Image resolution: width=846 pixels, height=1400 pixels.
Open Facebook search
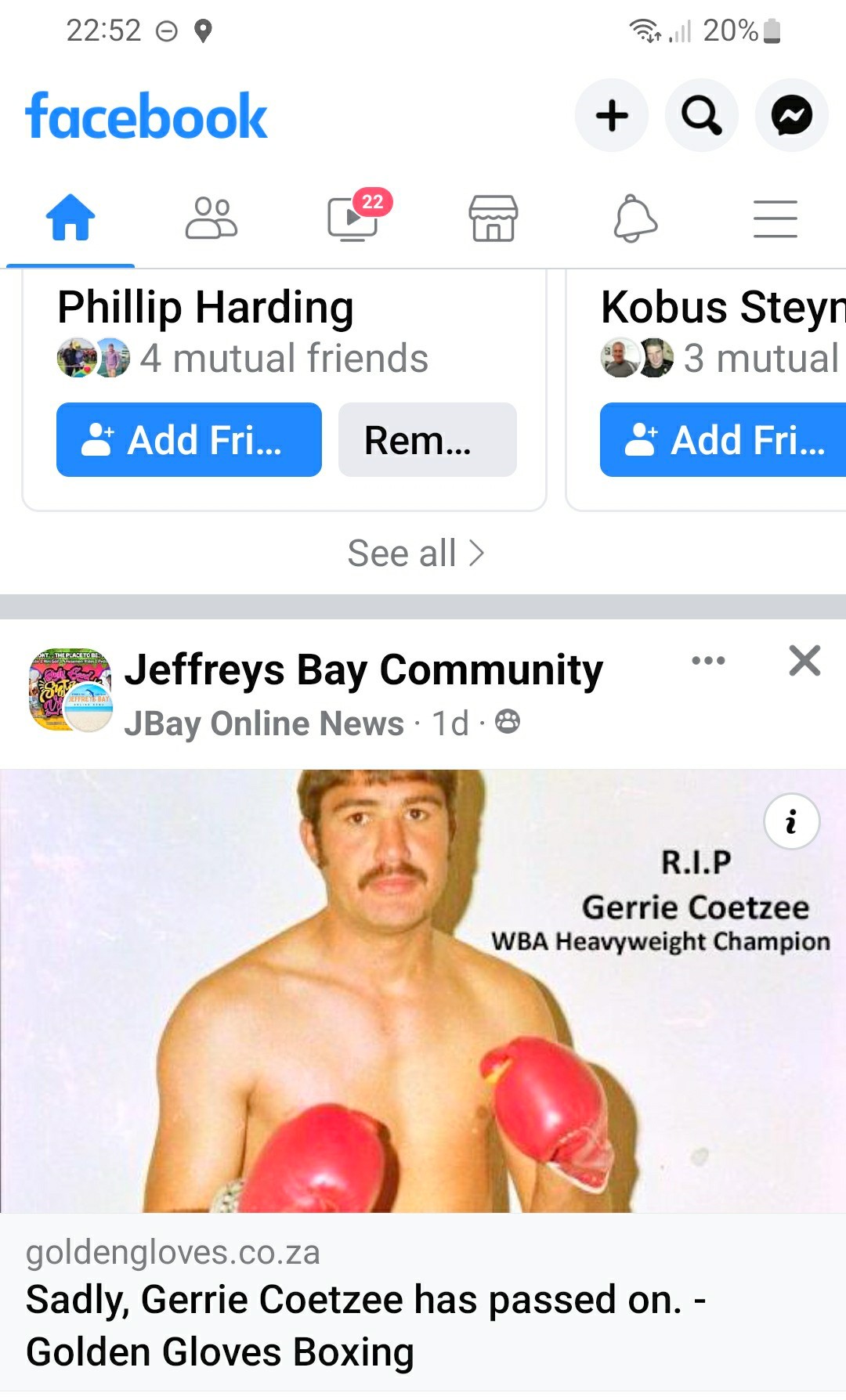tap(701, 116)
